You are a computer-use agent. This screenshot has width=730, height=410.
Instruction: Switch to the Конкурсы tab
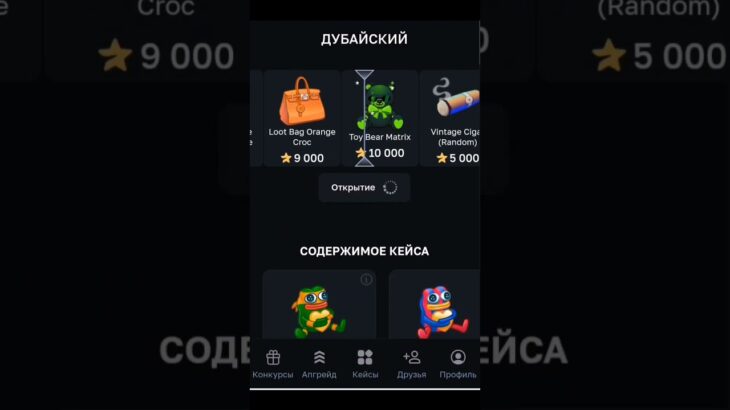[x=272, y=364]
